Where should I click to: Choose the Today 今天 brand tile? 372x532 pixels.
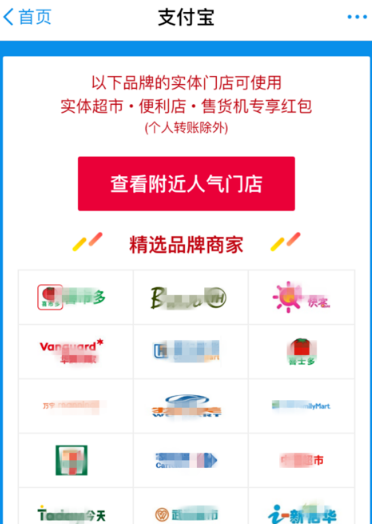[76, 509]
